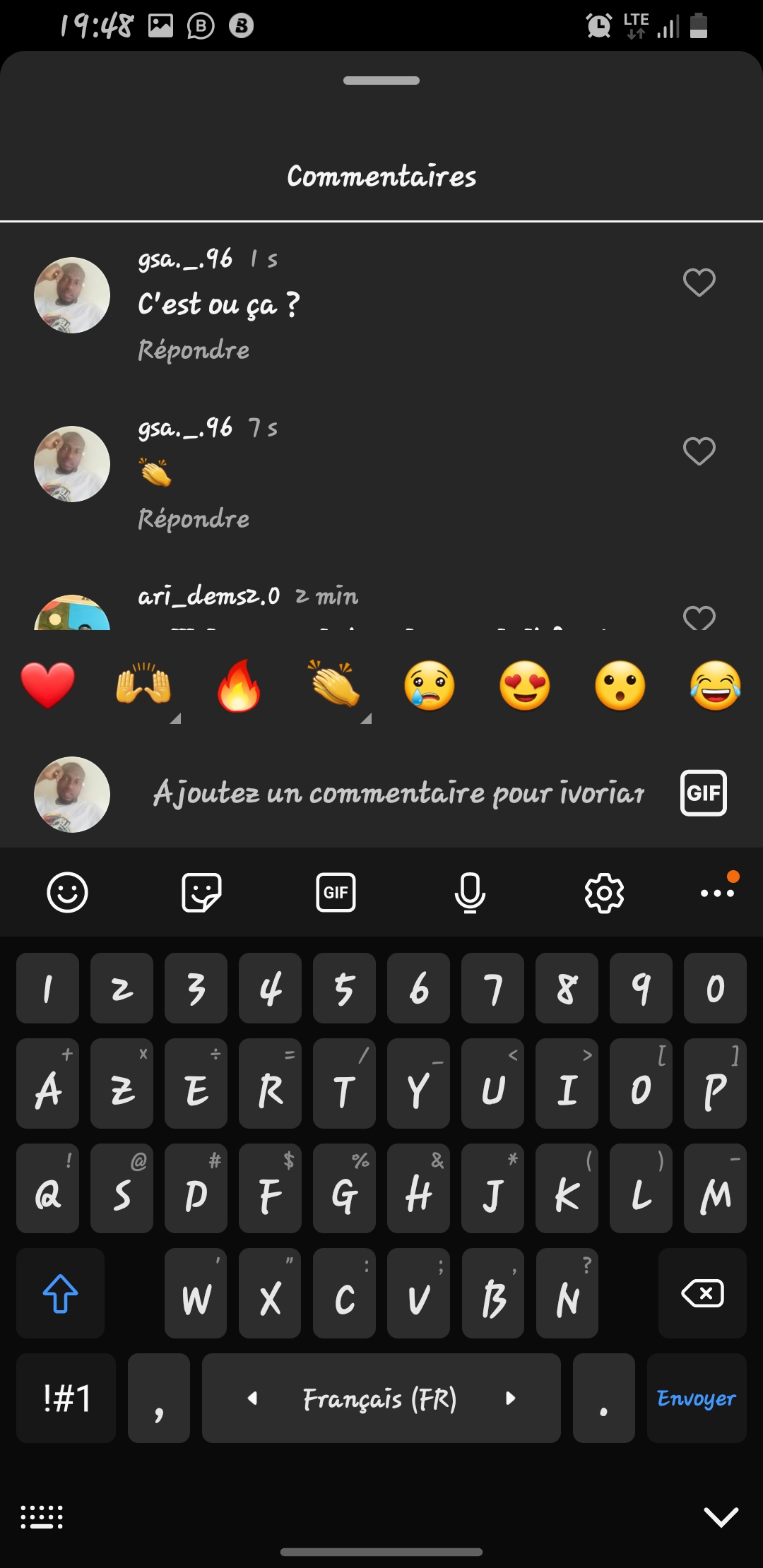Open keyboard settings gear

[604, 893]
